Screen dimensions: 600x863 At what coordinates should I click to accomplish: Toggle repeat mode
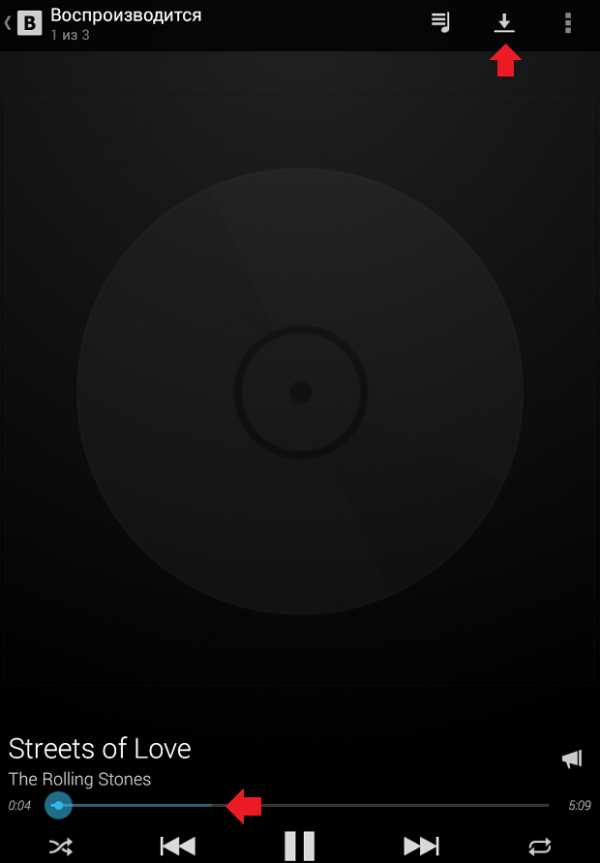540,847
